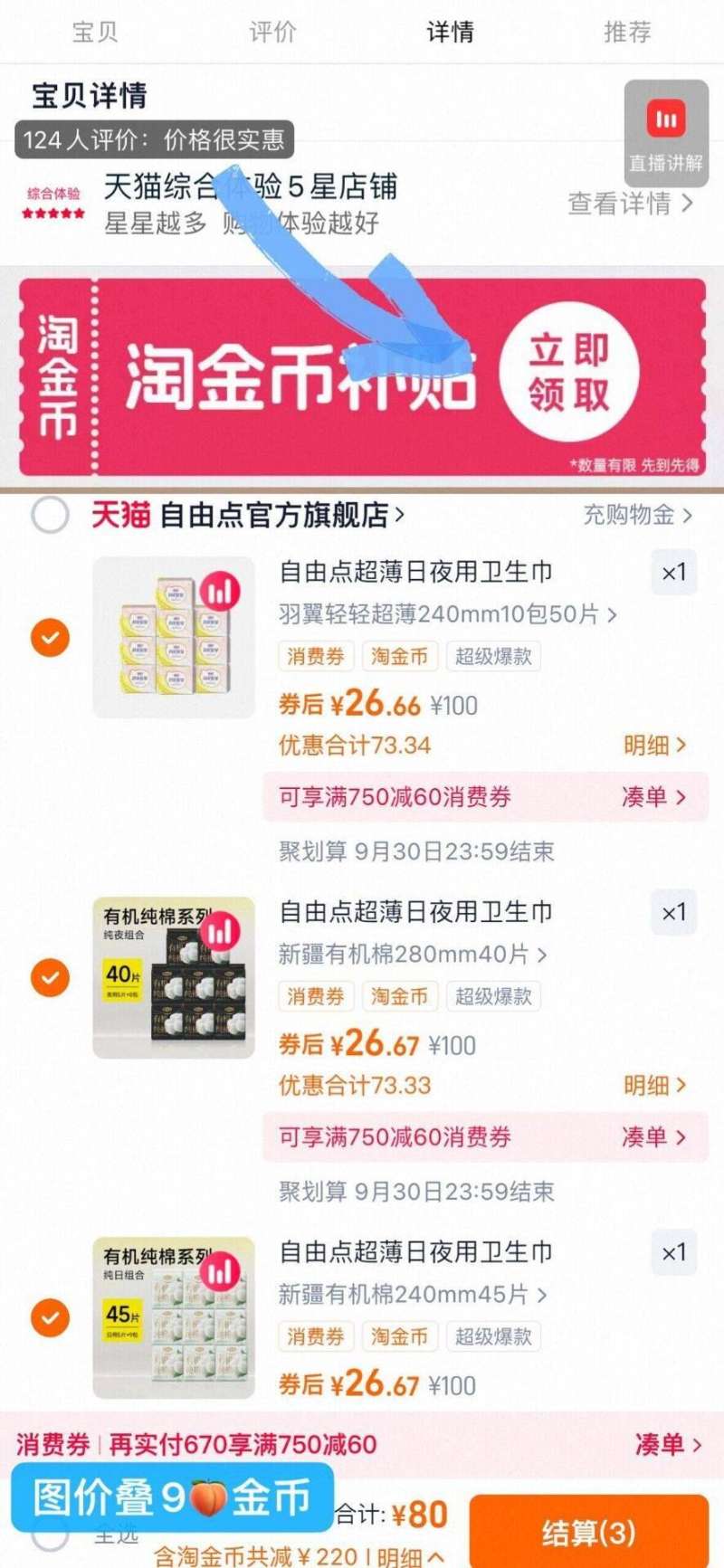Tap the 淘金币 tag on the first product
724x1568 pixels.
(399, 656)
